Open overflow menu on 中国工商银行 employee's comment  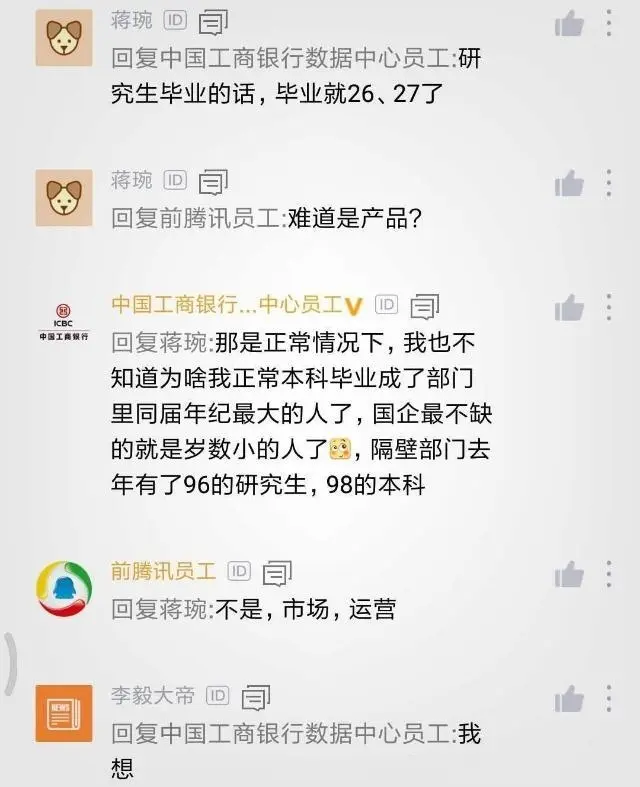tap(609, 306)
